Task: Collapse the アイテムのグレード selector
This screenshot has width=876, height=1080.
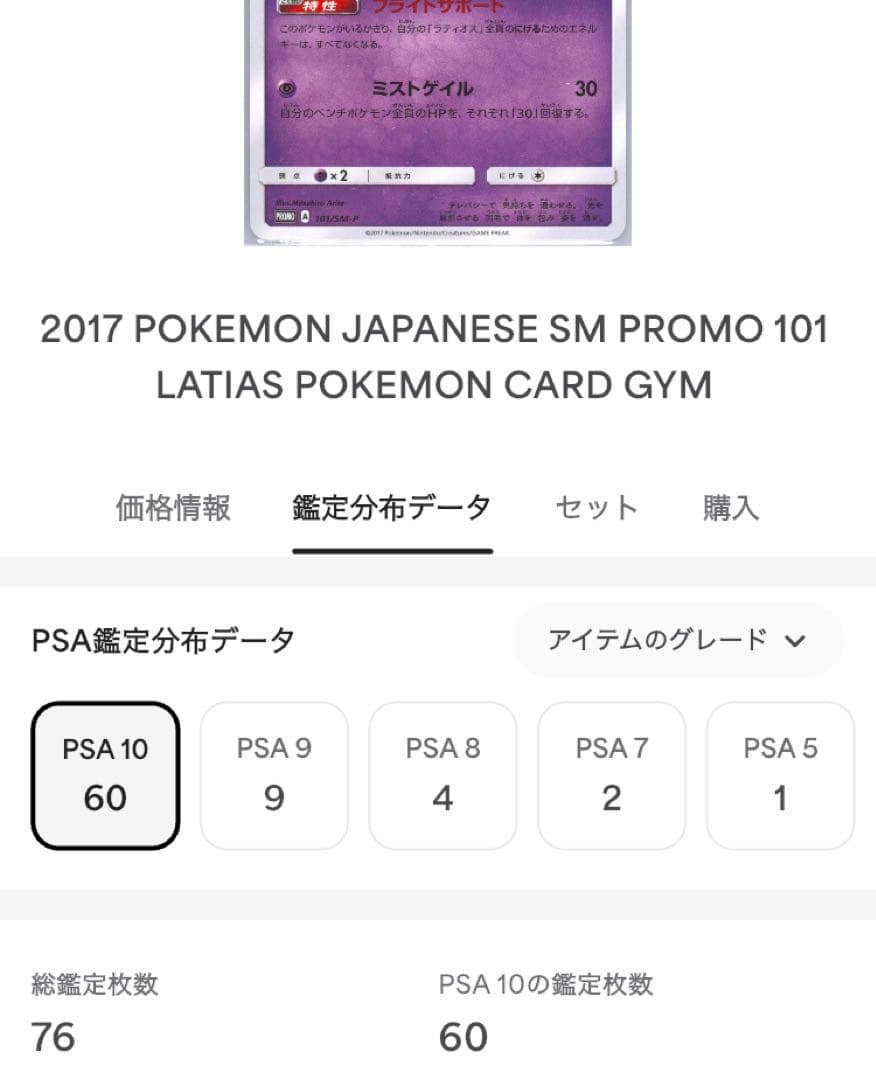Action: tap(678, 641)
